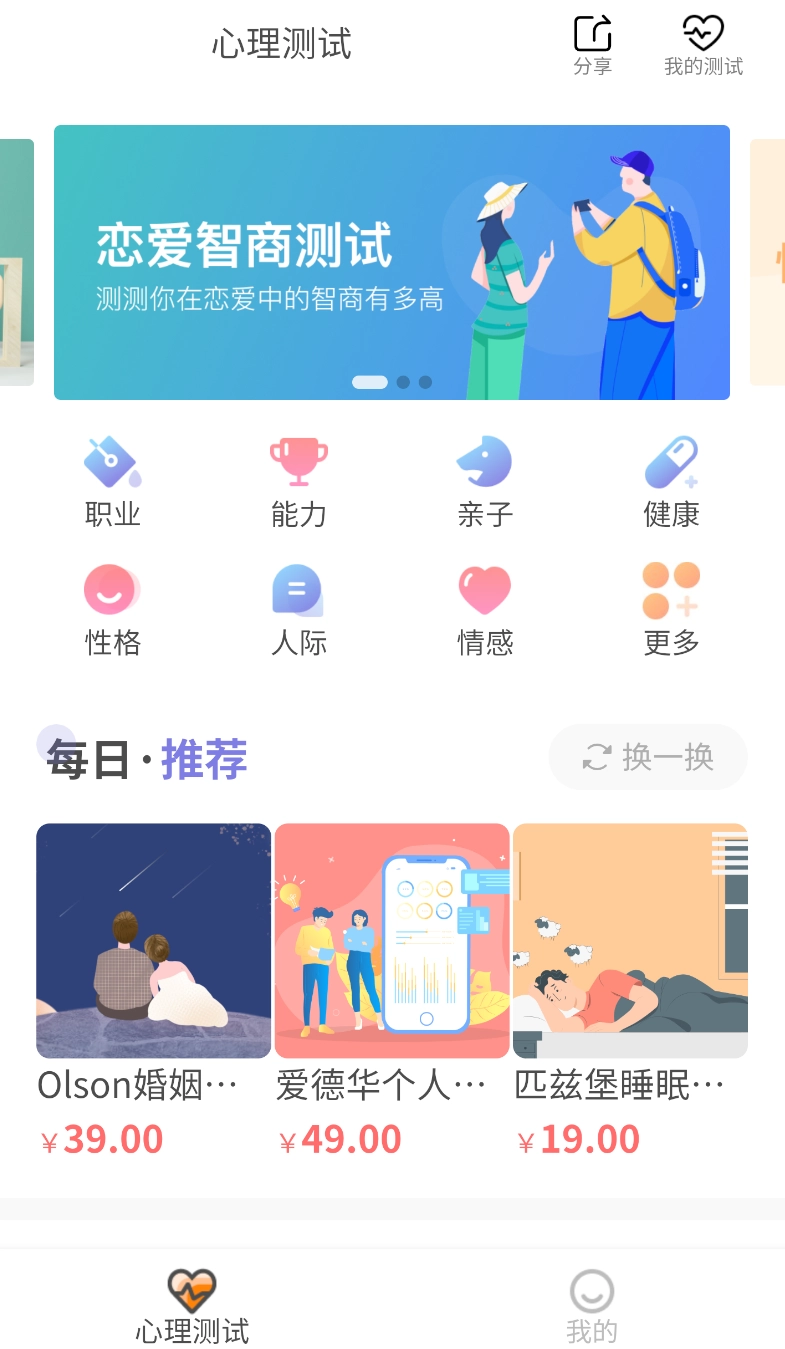Screen dimensions: 785x1349
Task: Open the 情感 (emotion) heart icon
Action: (484, 590)
